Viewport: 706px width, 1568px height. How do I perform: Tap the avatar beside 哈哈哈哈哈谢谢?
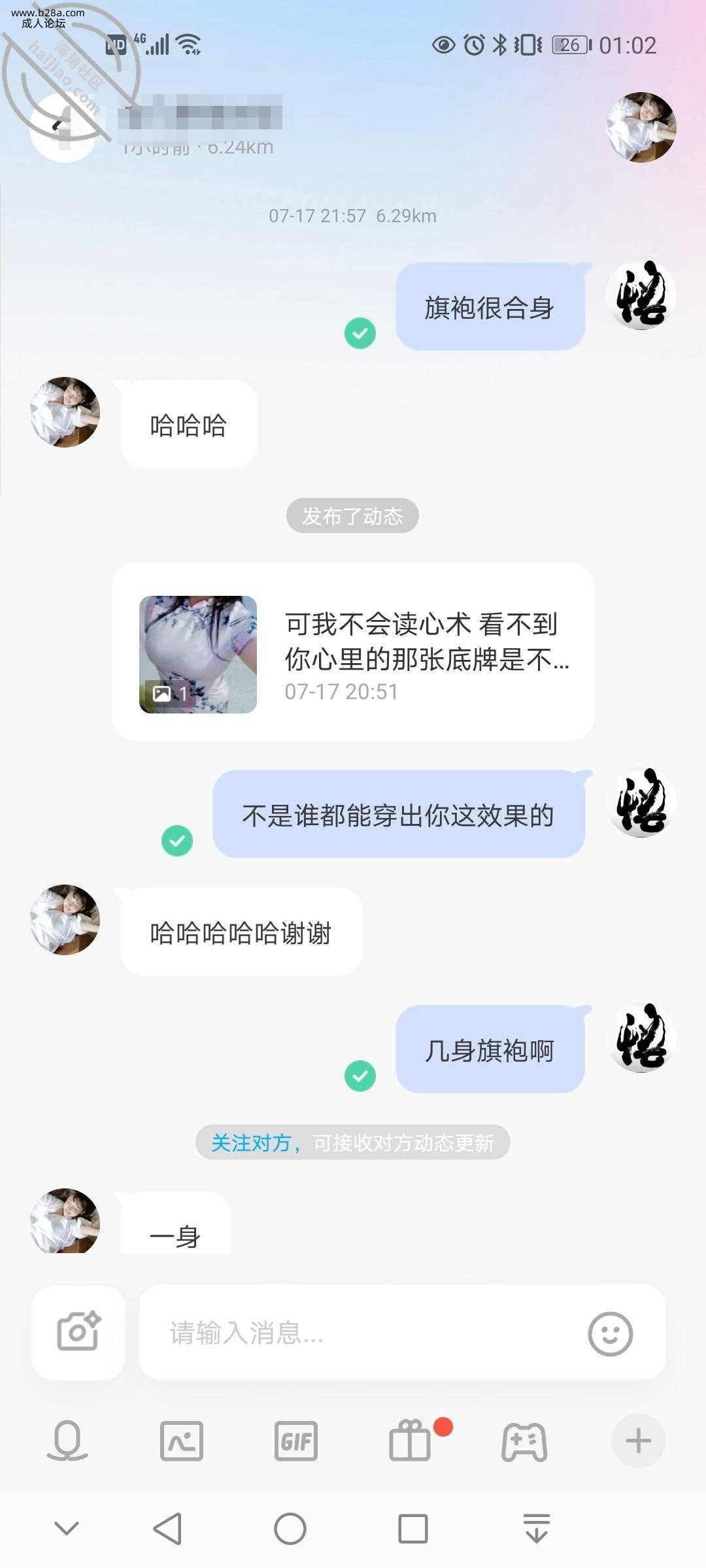point(65,920)
